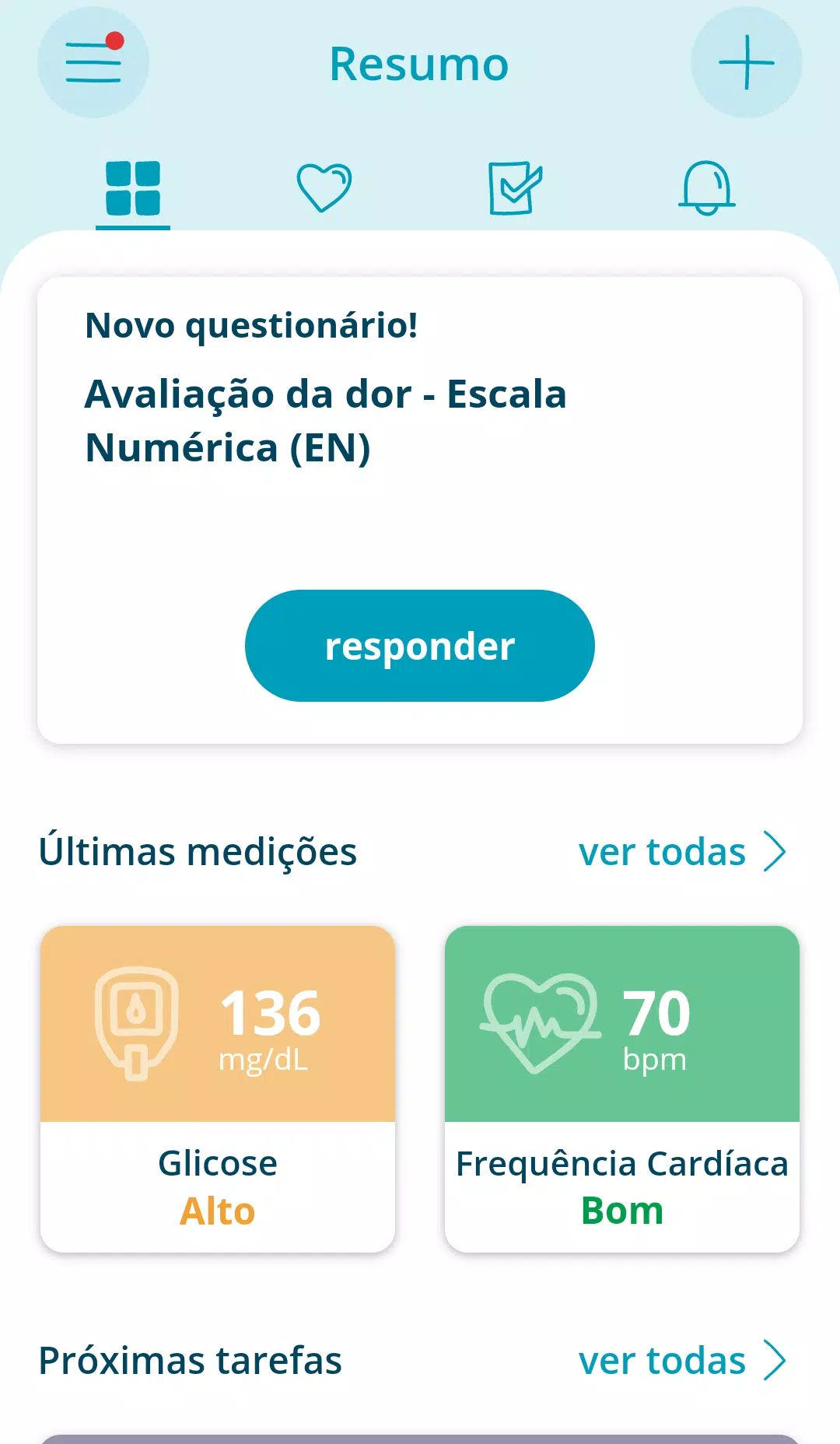Open the Glicose measurement card
The height and width of the screenshot is (1444, 840).
click(x=218, y=1089)
